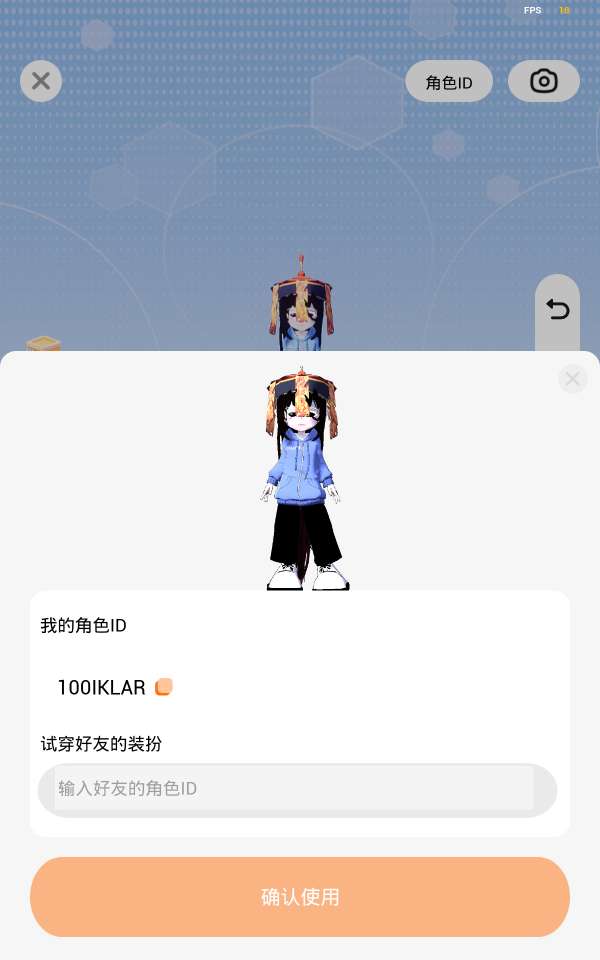Viewport: 600px width, 960px height.
Task: Confirm with the 确认使用 button
Action: click(300, 897)
